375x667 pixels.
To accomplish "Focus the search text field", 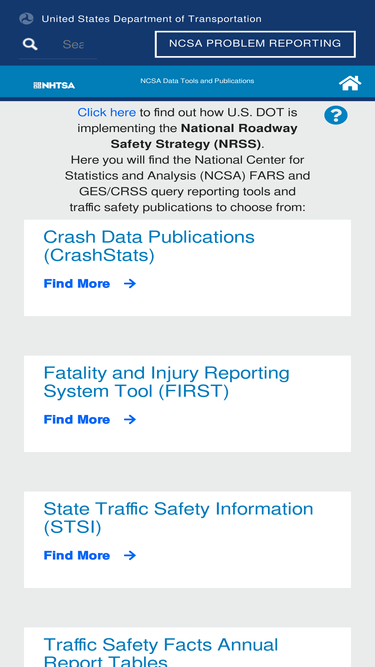I will [73, 44].
